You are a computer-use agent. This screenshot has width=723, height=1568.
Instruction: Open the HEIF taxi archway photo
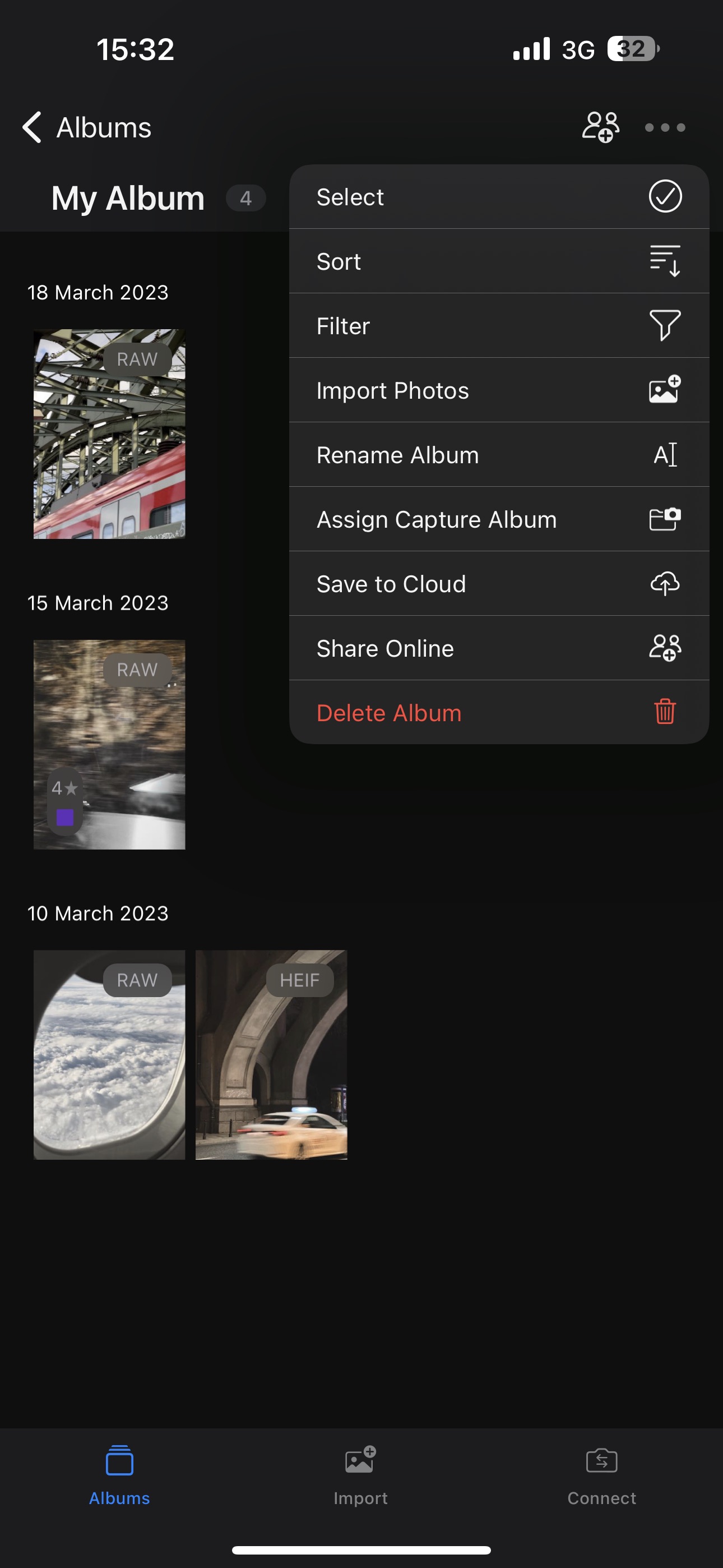click(271, 1055)
